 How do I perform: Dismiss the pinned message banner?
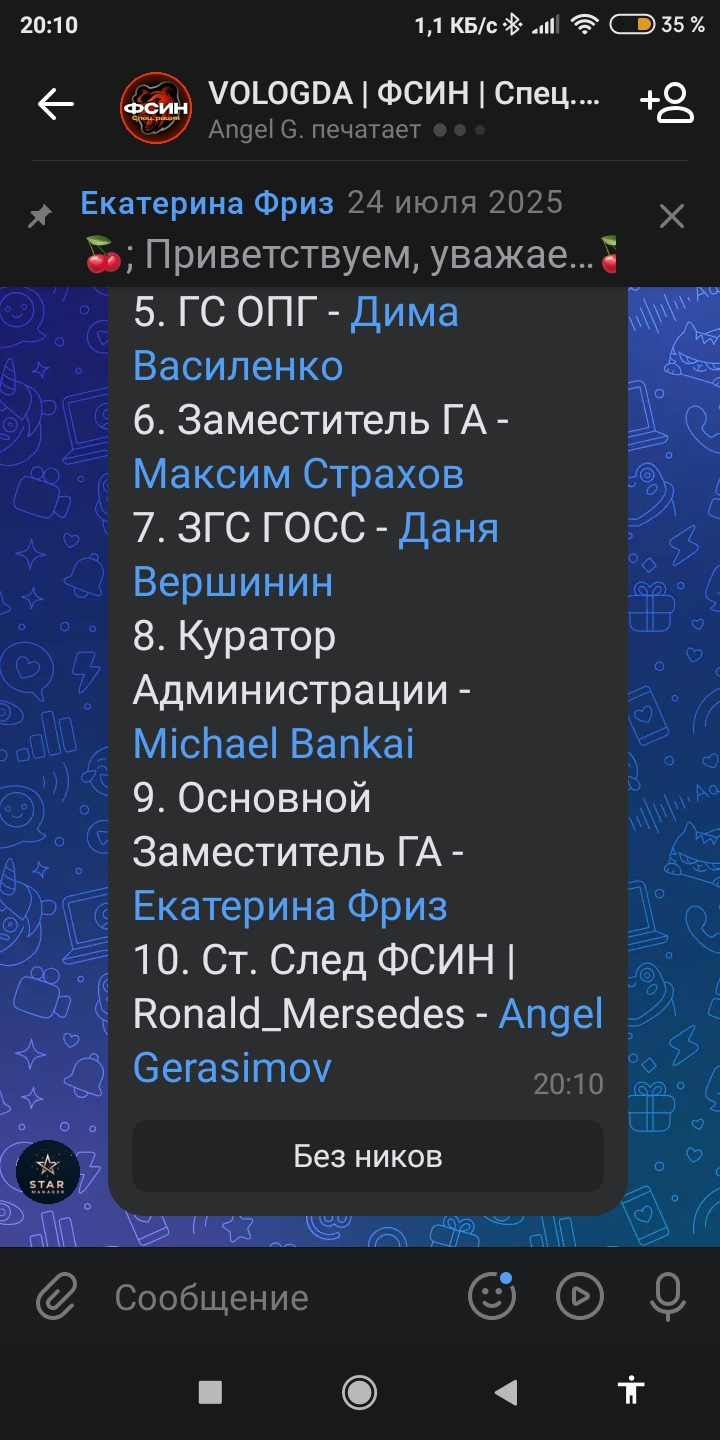pyautogui.click(x=672, y=216)
